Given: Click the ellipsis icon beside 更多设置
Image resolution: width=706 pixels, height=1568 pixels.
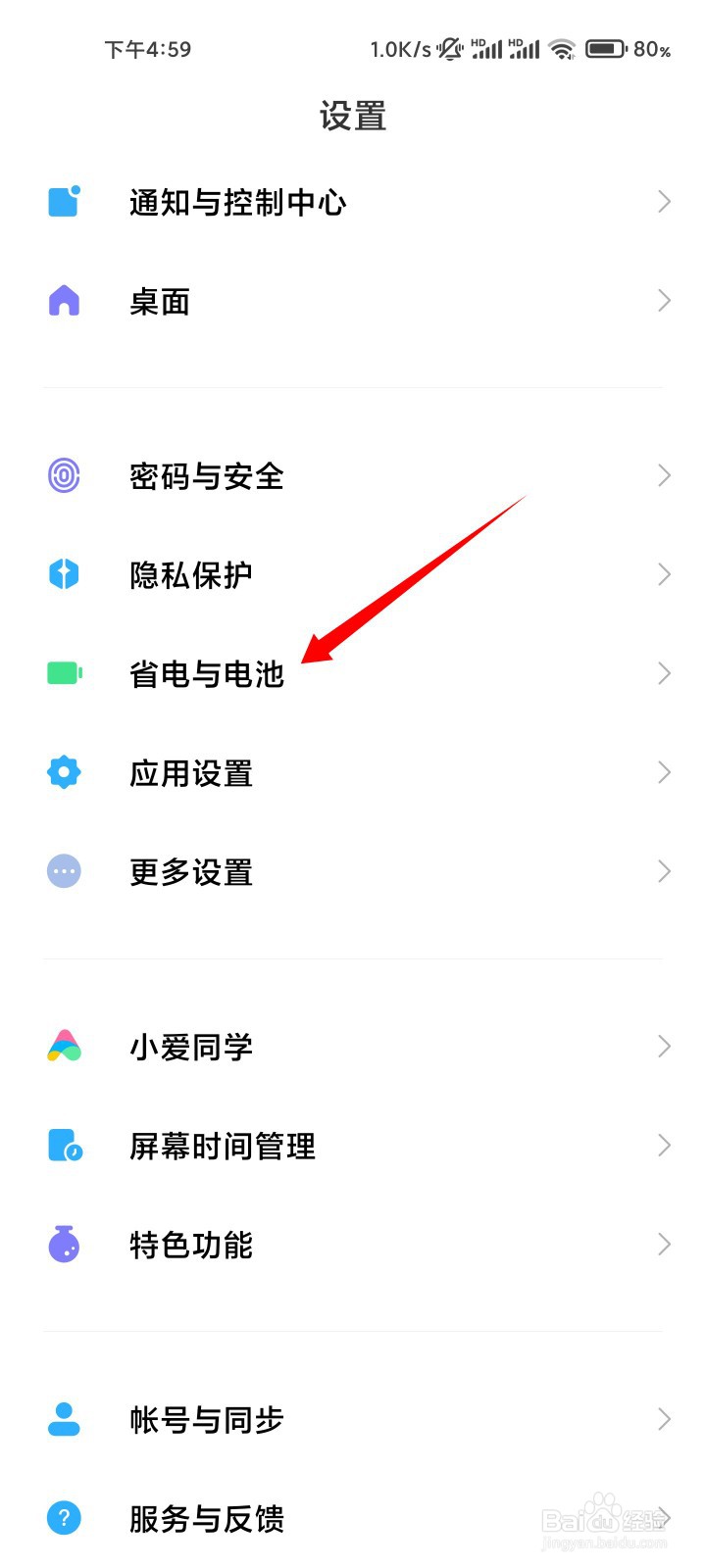Looking at the screenshot, I should [63, 871].
